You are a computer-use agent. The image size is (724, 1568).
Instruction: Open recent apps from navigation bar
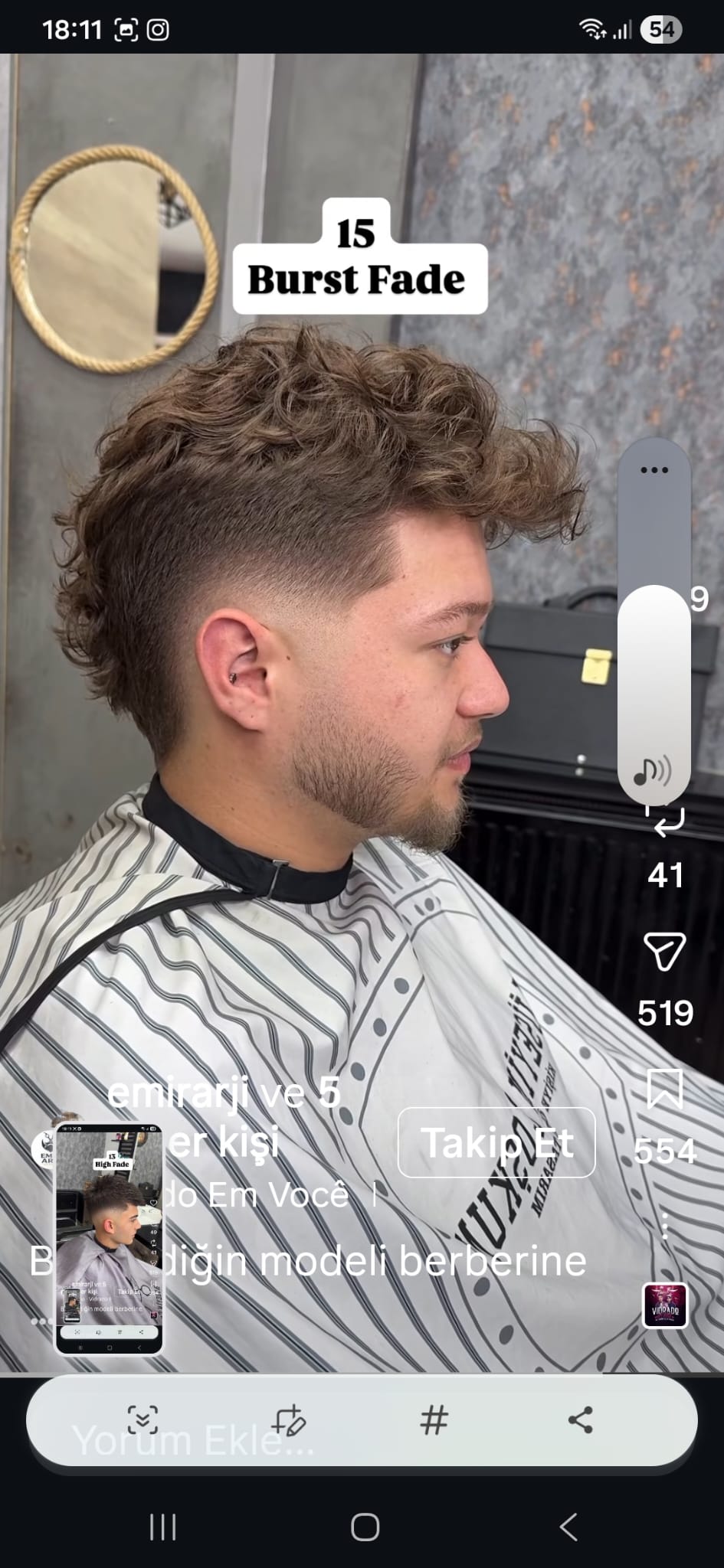click(162, 1527)
